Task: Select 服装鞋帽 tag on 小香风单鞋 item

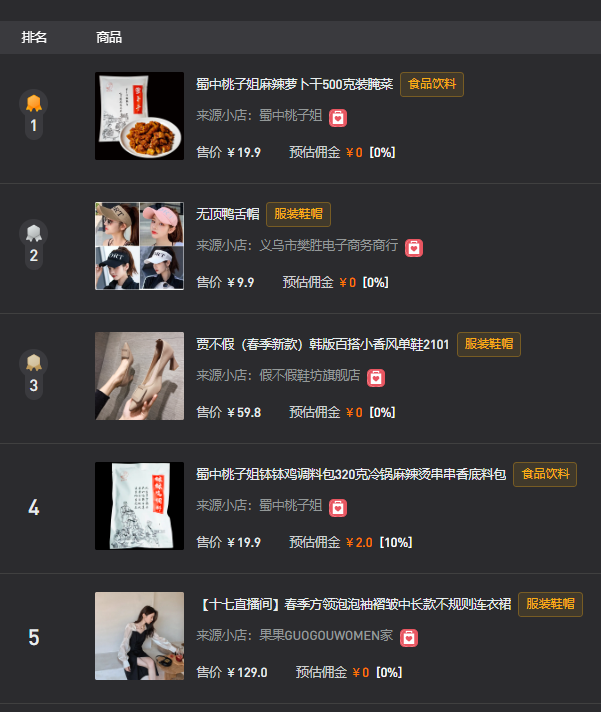Action: tap(489, 345)
